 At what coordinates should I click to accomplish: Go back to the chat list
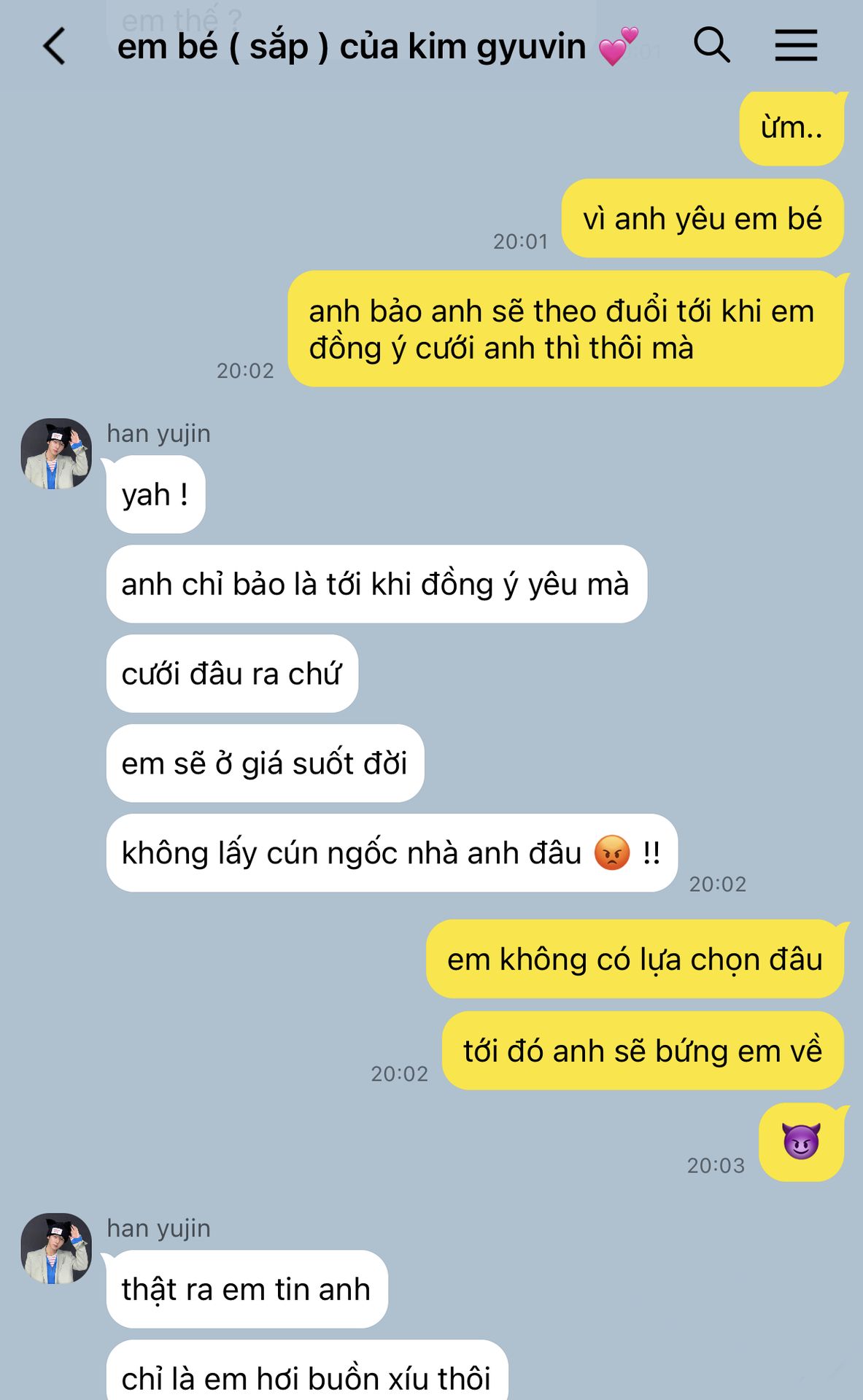coord(55,46)
